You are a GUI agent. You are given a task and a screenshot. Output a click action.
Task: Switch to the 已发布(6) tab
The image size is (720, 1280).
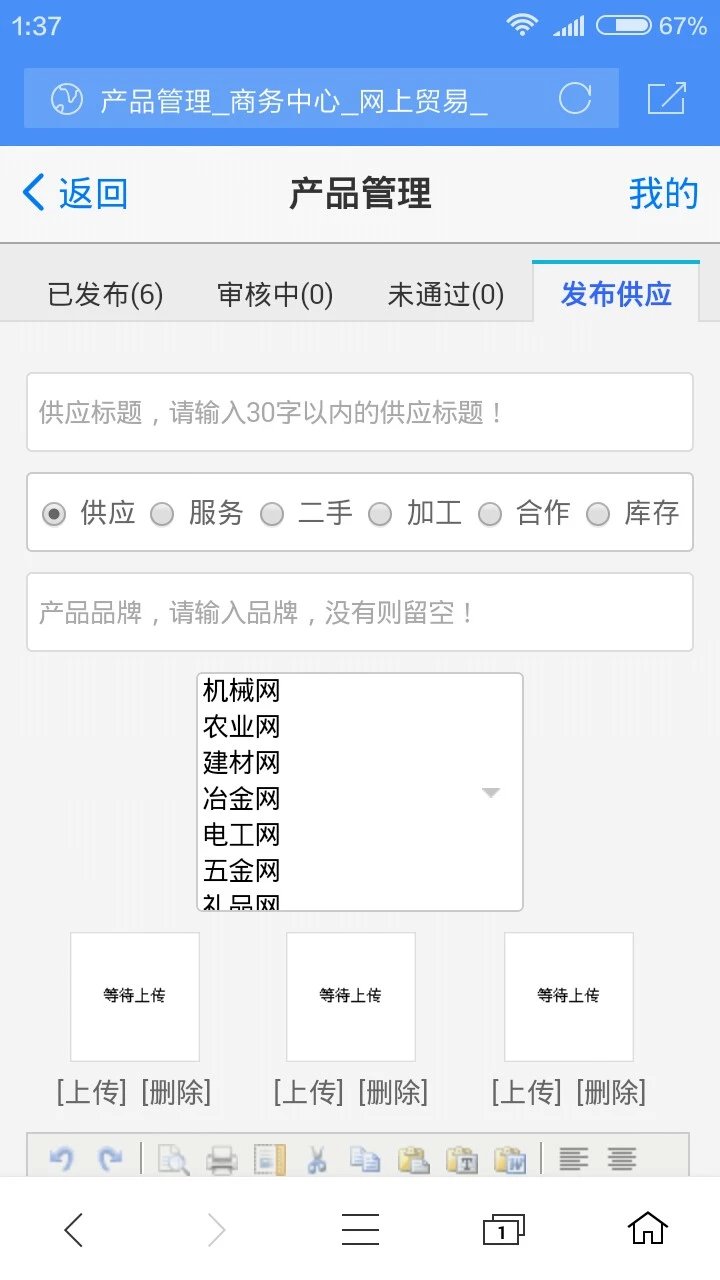tap(105, 295)
